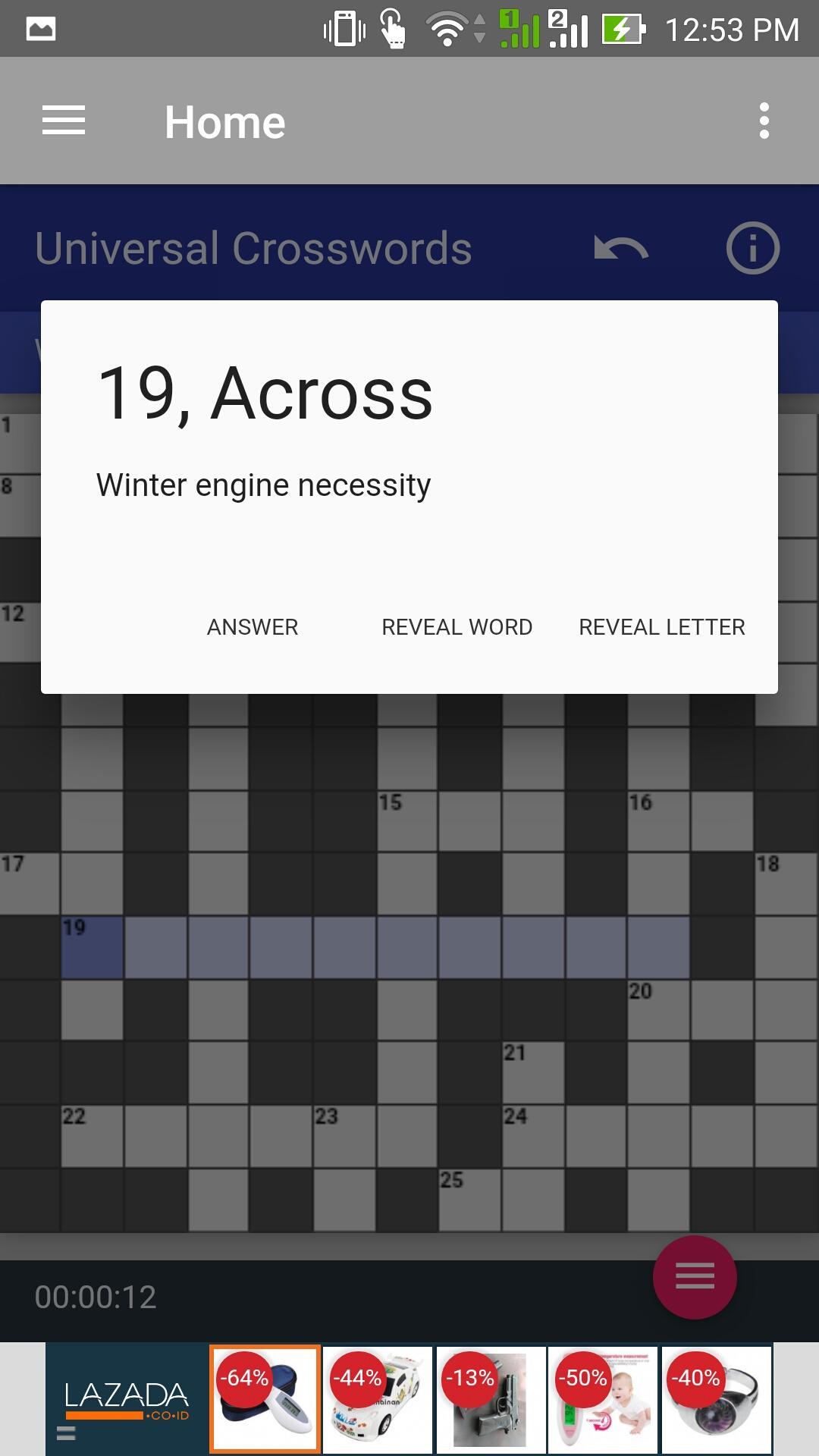This screenshot has width=819, height=1456.
Task: Select crossword cell numbered 24
Action: [532, 1135]
